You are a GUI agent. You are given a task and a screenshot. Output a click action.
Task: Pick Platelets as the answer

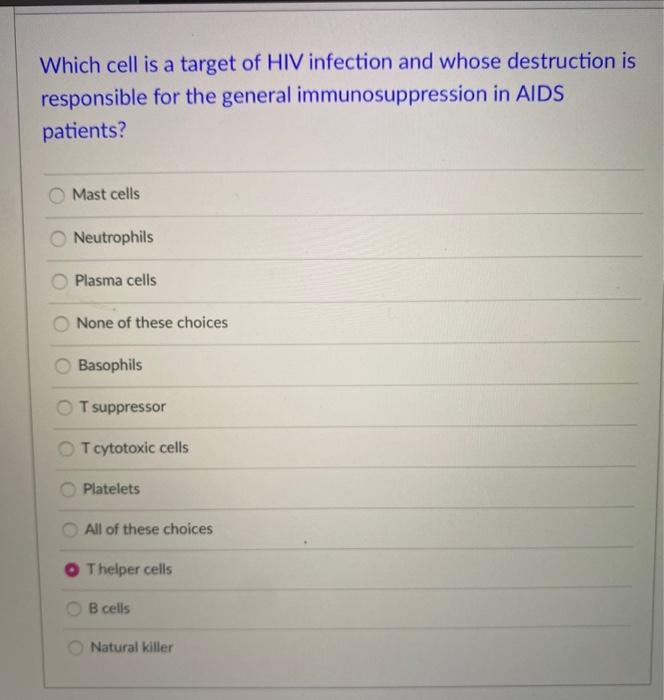pyautogui.click(x=69, y=490)
